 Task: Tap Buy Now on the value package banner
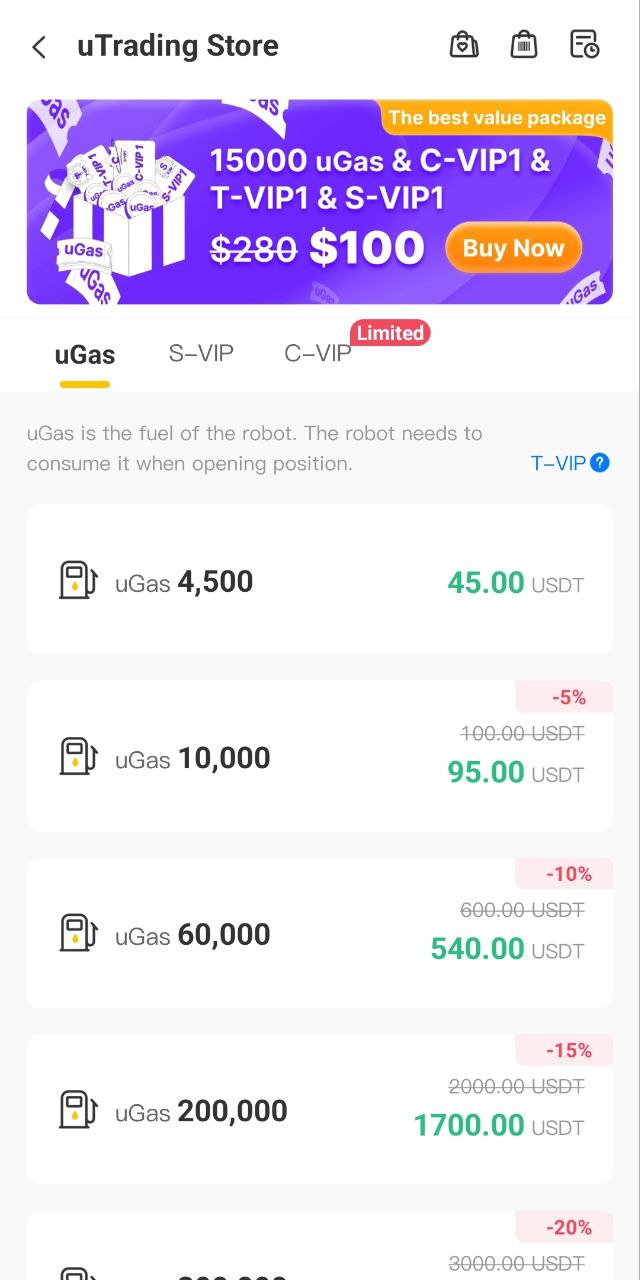tap(513, 249)
